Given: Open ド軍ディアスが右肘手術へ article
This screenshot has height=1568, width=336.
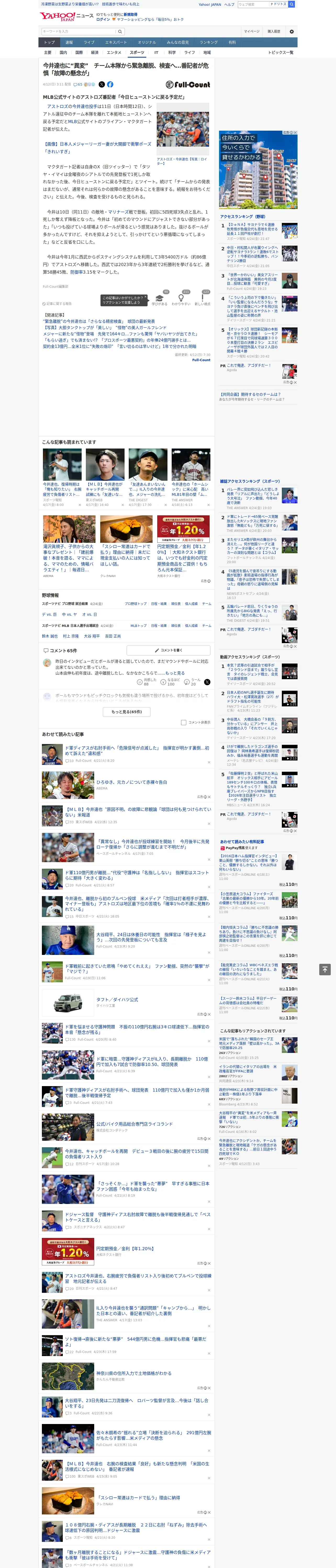Looking at the screenshot, I should (137, 751).
